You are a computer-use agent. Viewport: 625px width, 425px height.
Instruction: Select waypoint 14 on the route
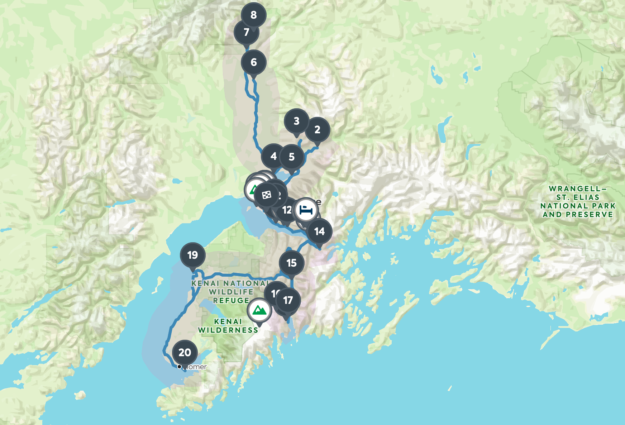coord(319,232)
